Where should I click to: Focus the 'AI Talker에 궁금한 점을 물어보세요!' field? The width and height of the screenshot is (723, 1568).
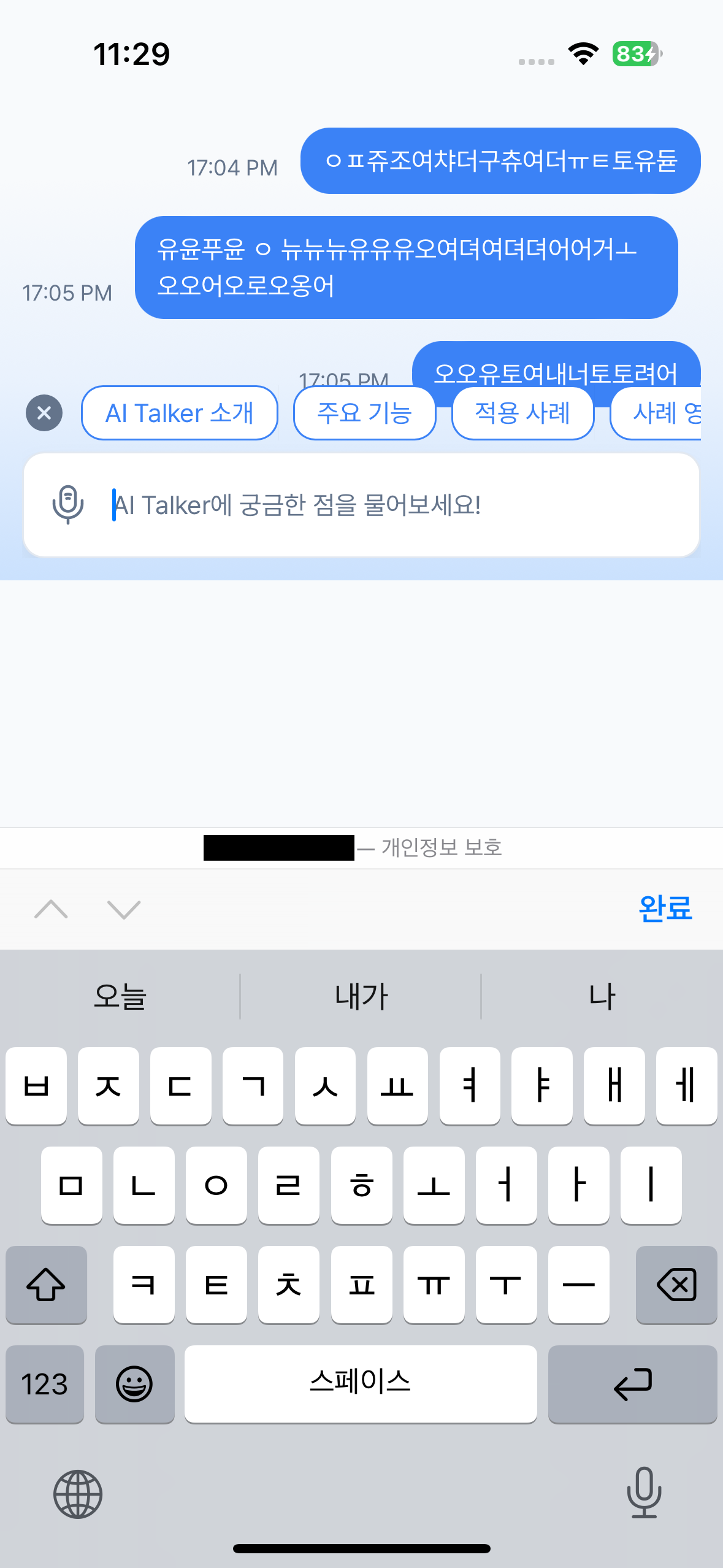[392, 505]
